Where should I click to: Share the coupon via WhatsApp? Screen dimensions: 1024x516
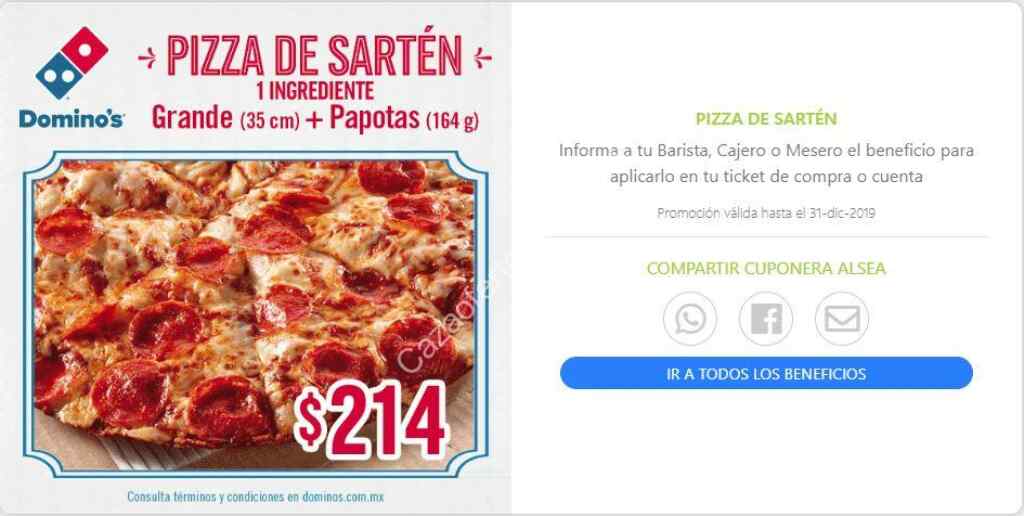click(x=690, y=319)
